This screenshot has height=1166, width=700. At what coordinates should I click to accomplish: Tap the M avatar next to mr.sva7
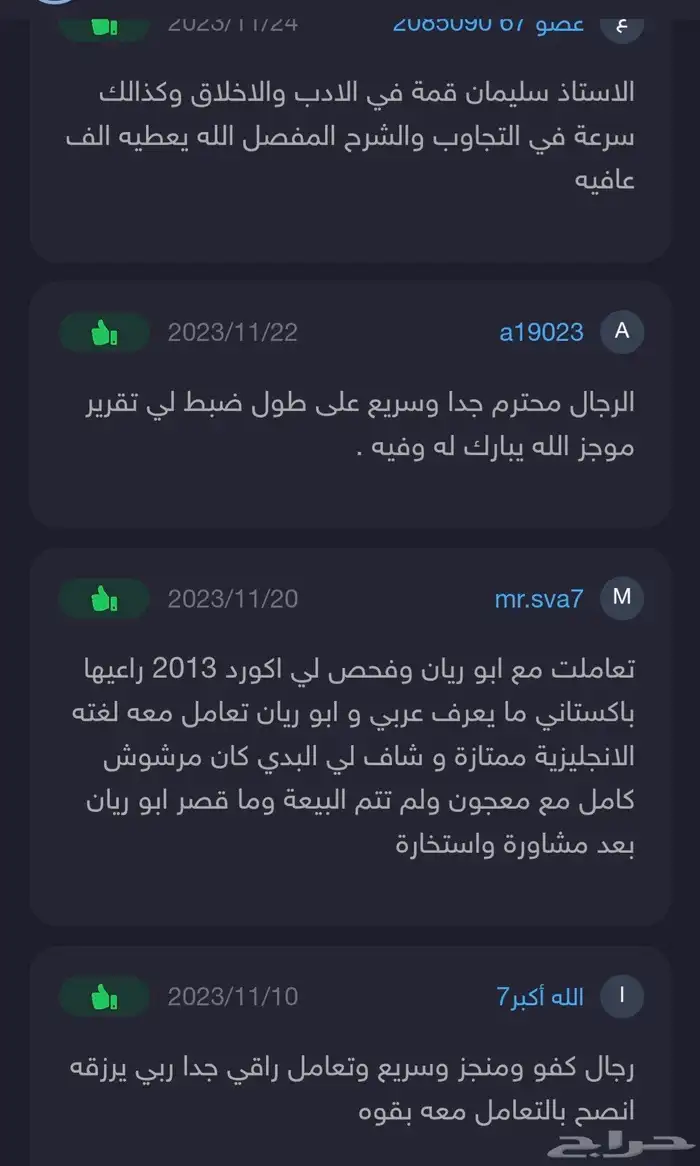point(622,598)
